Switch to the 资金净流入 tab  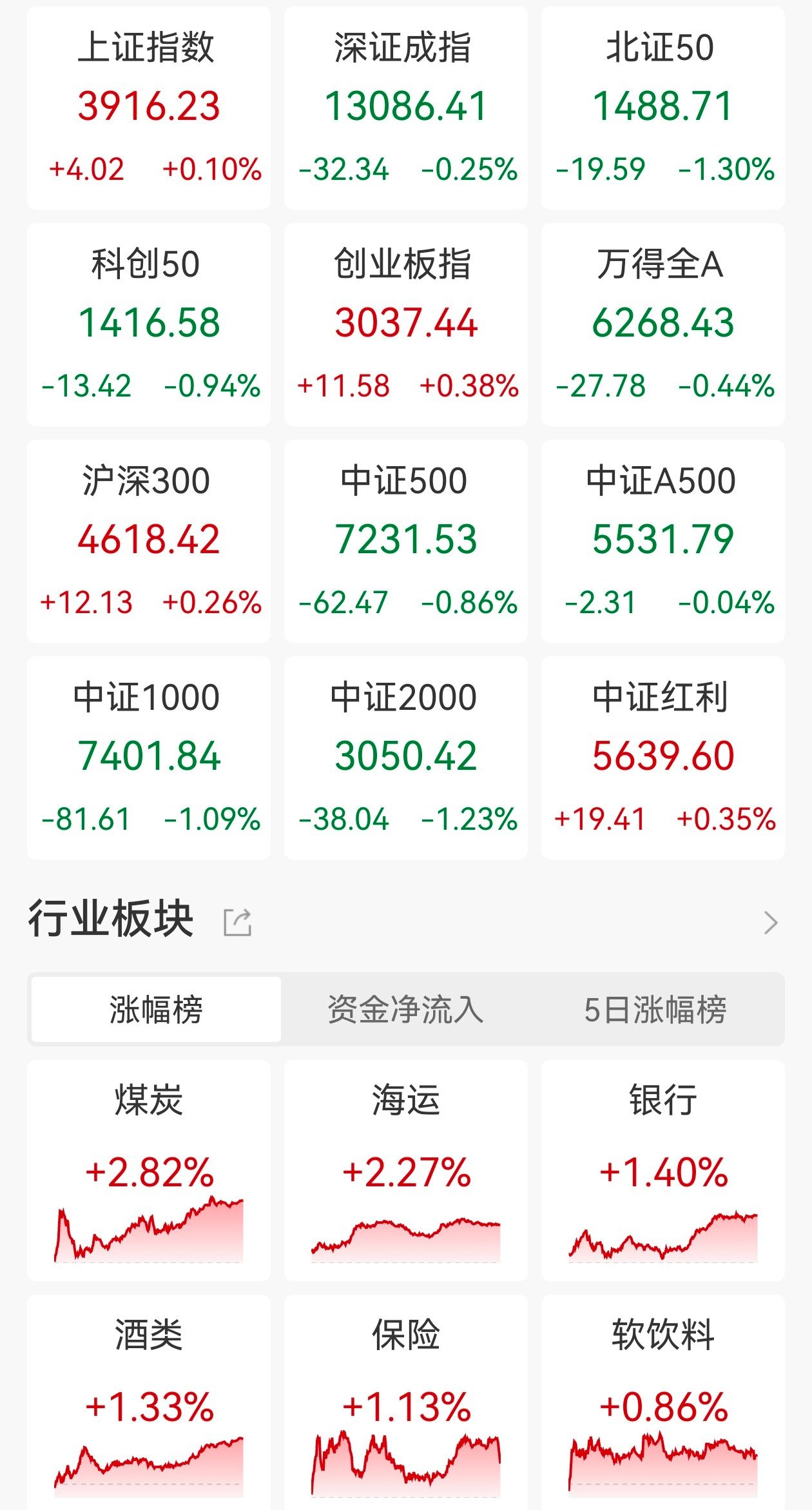coord(405,1009)
